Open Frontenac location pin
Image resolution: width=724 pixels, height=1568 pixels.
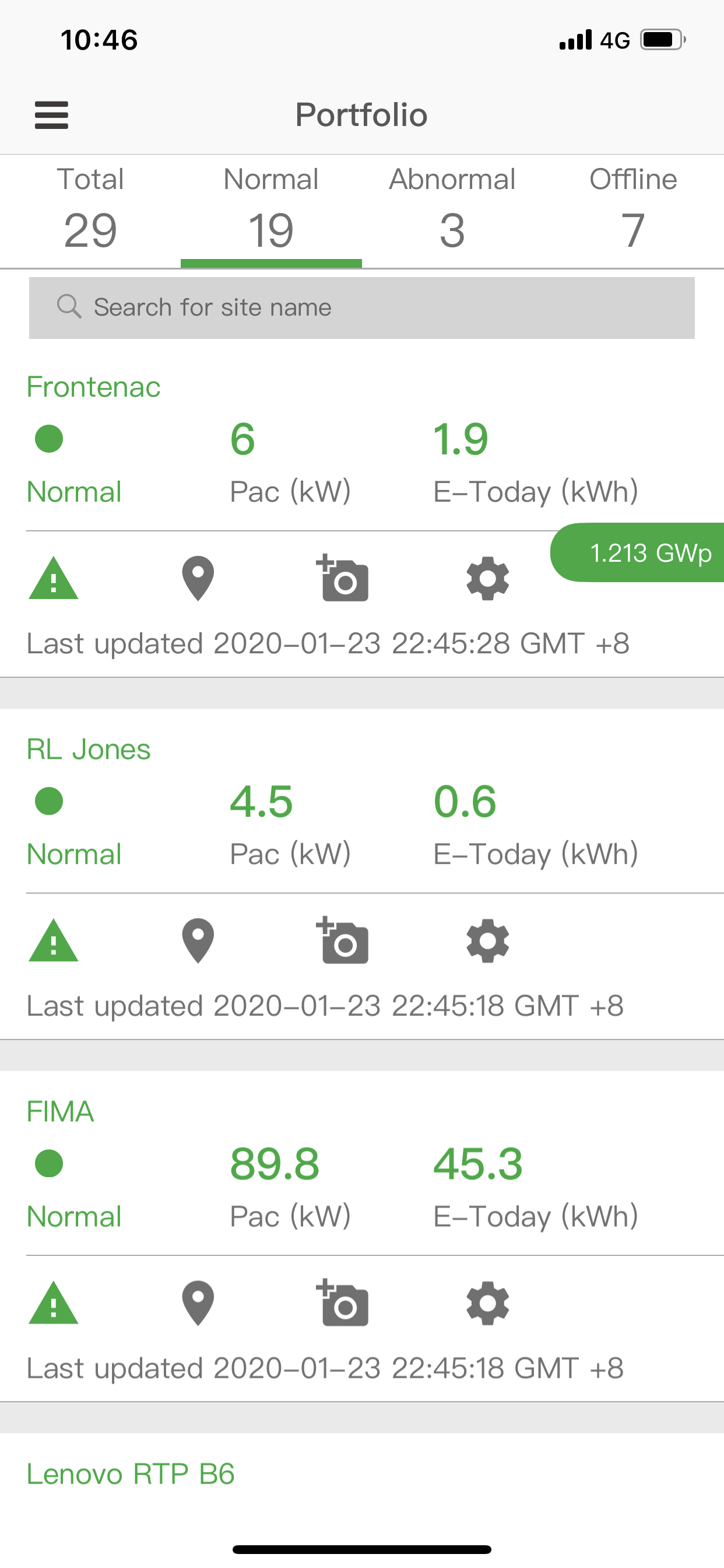click(198, 578)
